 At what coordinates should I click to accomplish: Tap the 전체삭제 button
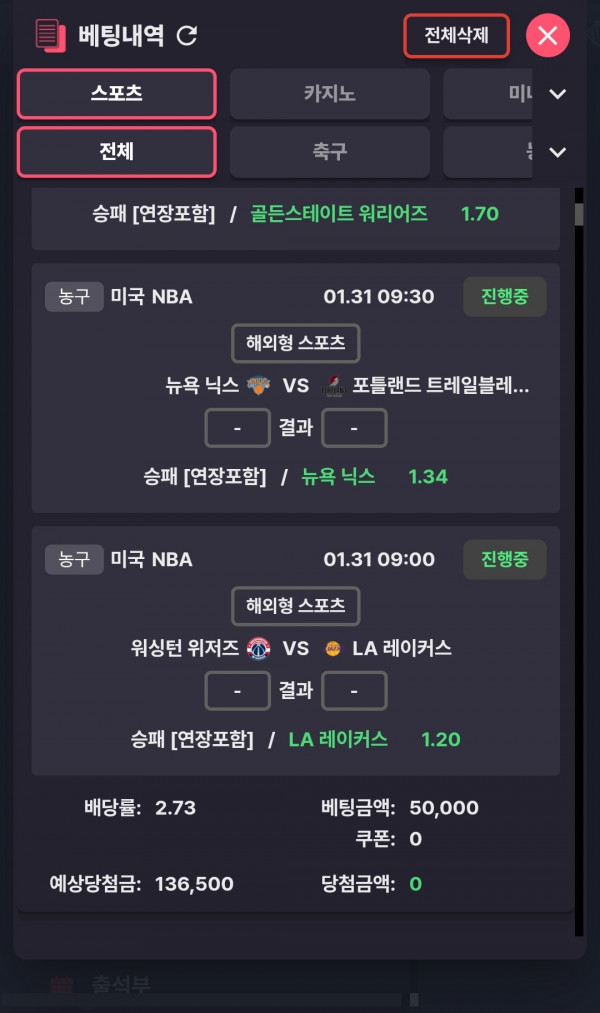[456, 36]
